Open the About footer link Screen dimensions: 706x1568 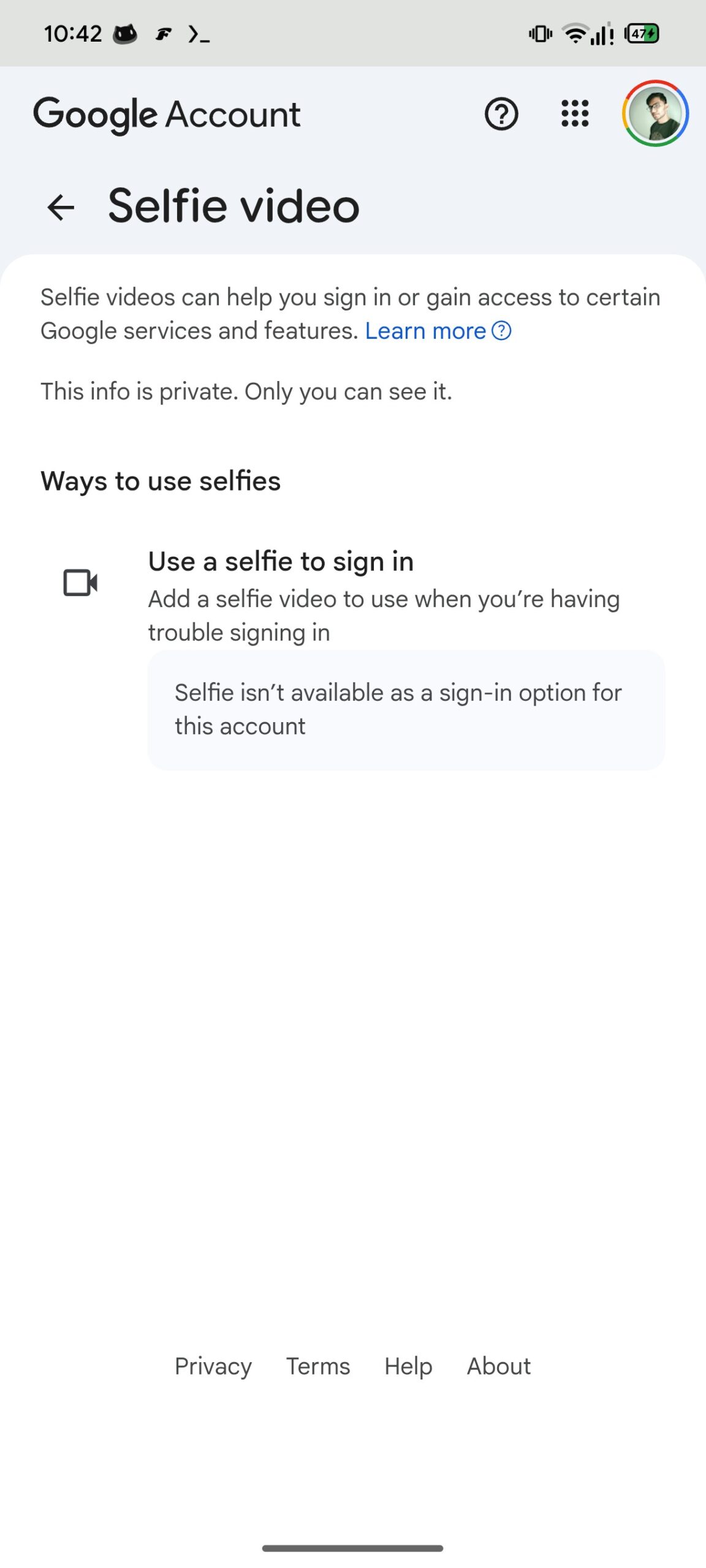point(498,1366)
